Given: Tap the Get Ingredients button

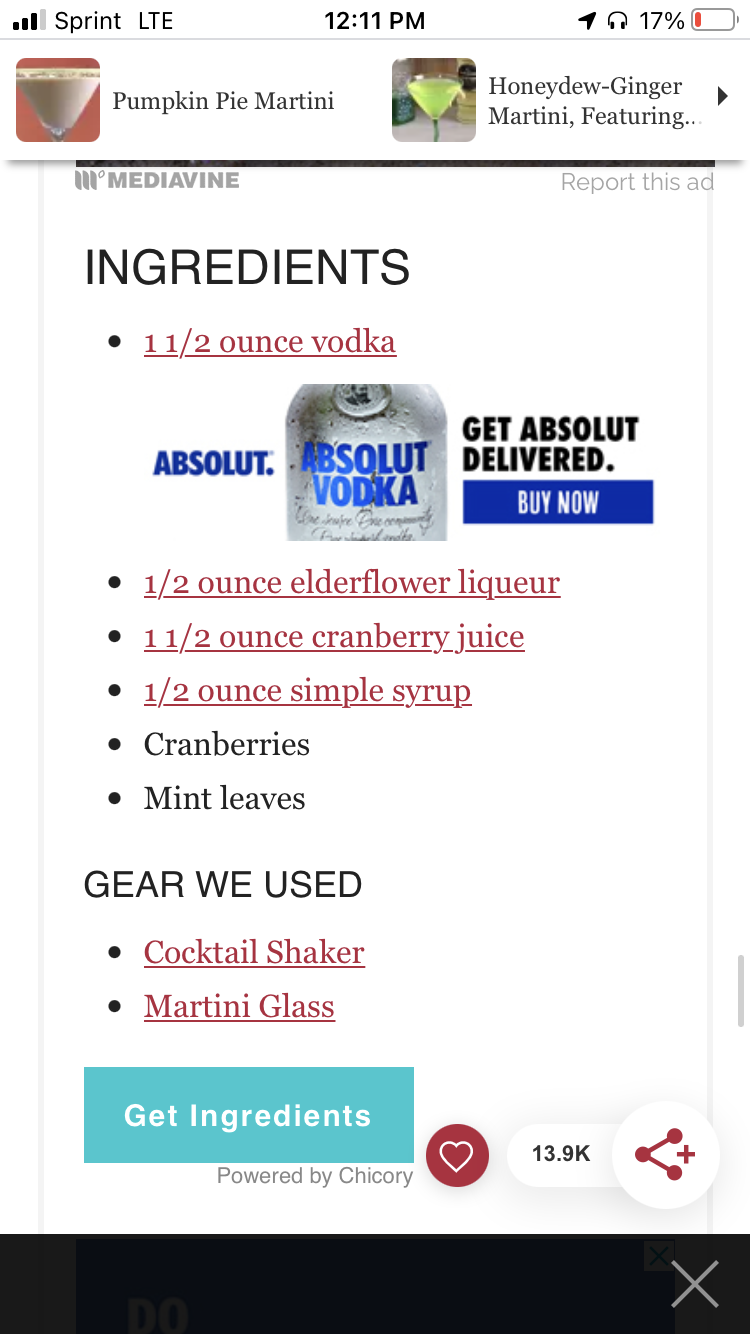Looking at the screenshot, I should click(x=249, y=1115).
